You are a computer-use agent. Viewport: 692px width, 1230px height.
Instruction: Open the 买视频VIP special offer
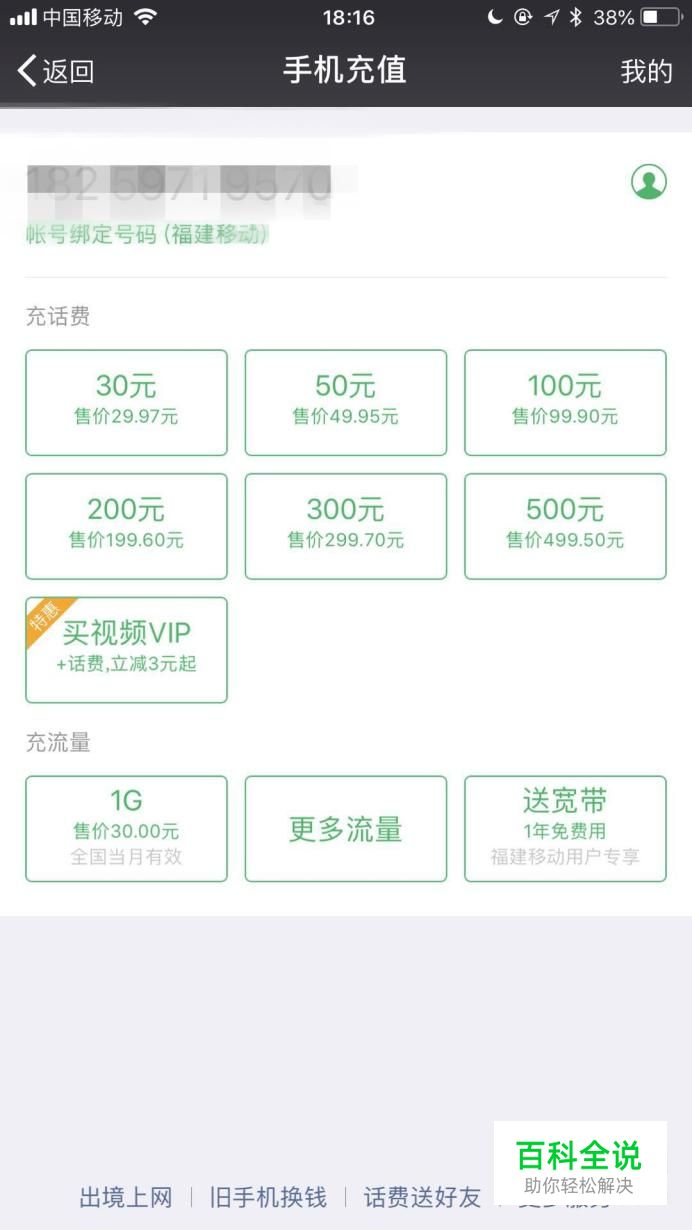(x=126, y=650)
